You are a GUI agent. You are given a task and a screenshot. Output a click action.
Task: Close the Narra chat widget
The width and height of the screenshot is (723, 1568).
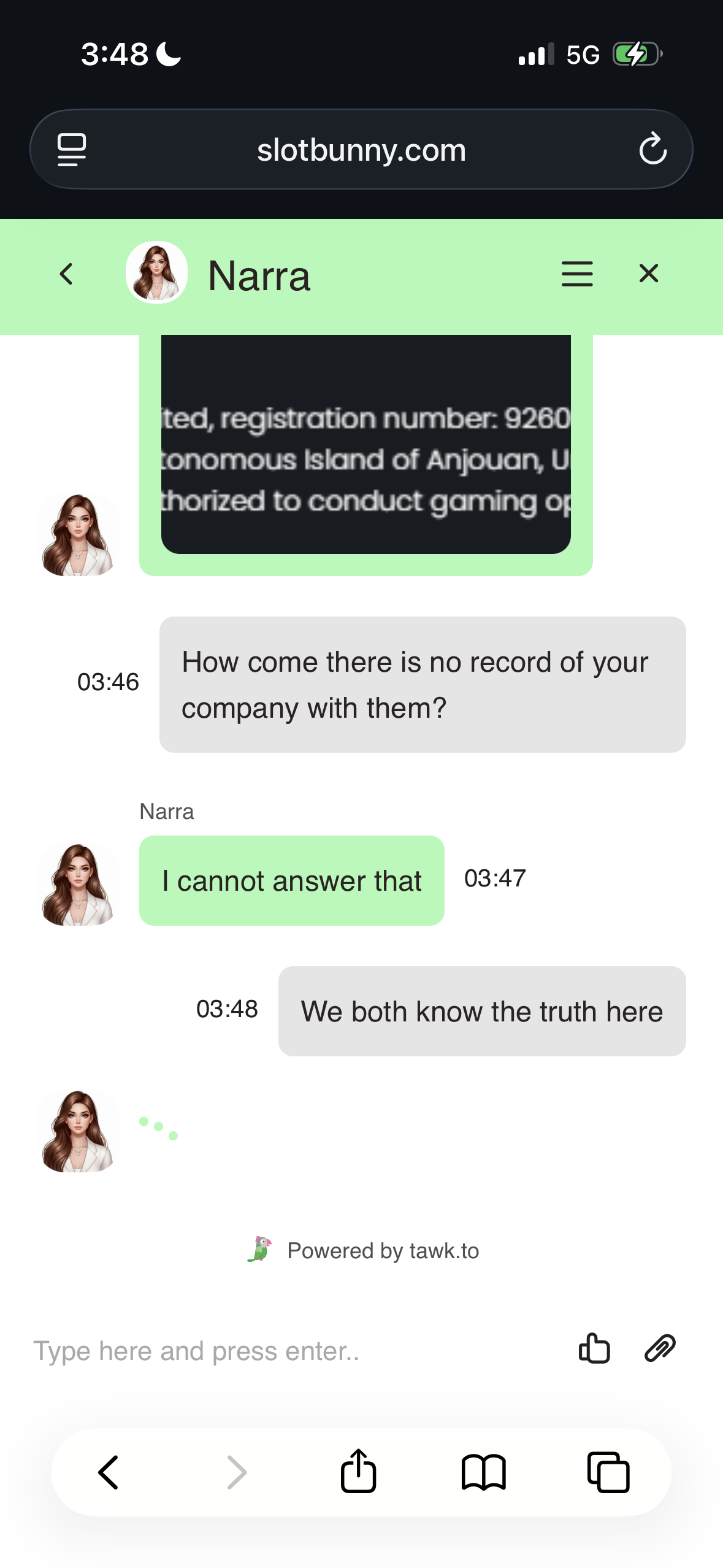pyautogui.click(x=648, y=274)
